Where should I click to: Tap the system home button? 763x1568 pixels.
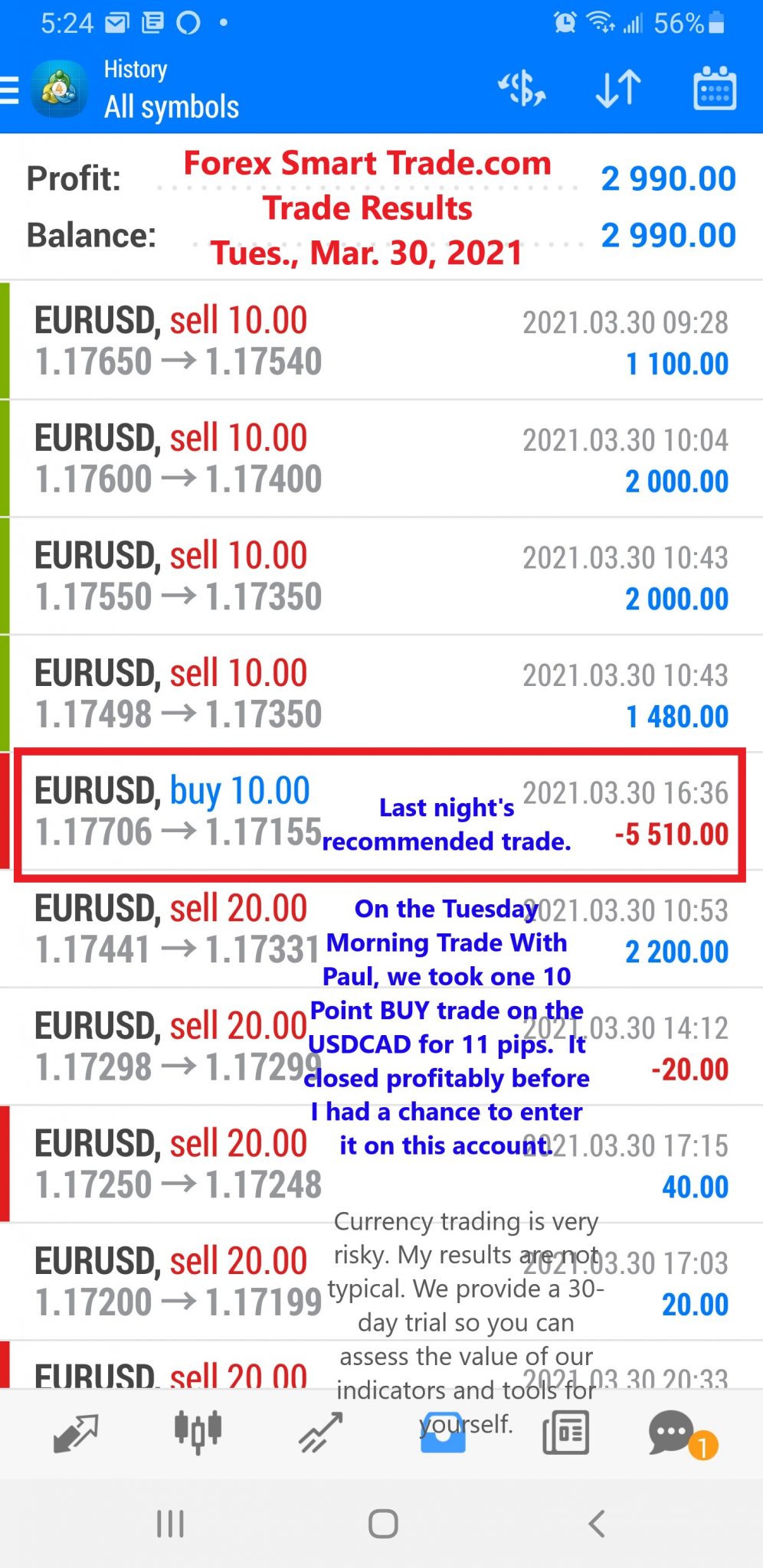click(383, 1524)
